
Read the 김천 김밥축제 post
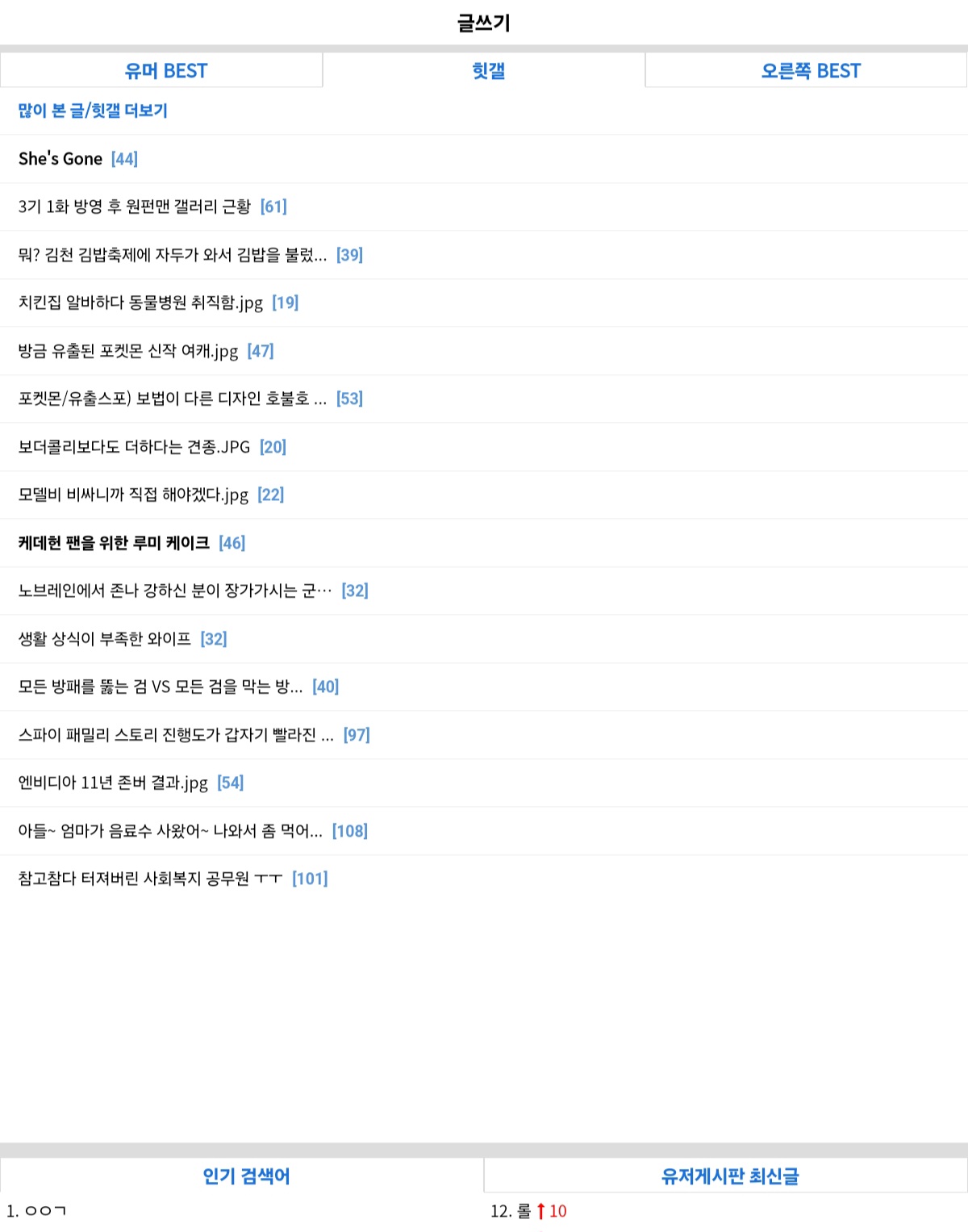tap(172, 255)
